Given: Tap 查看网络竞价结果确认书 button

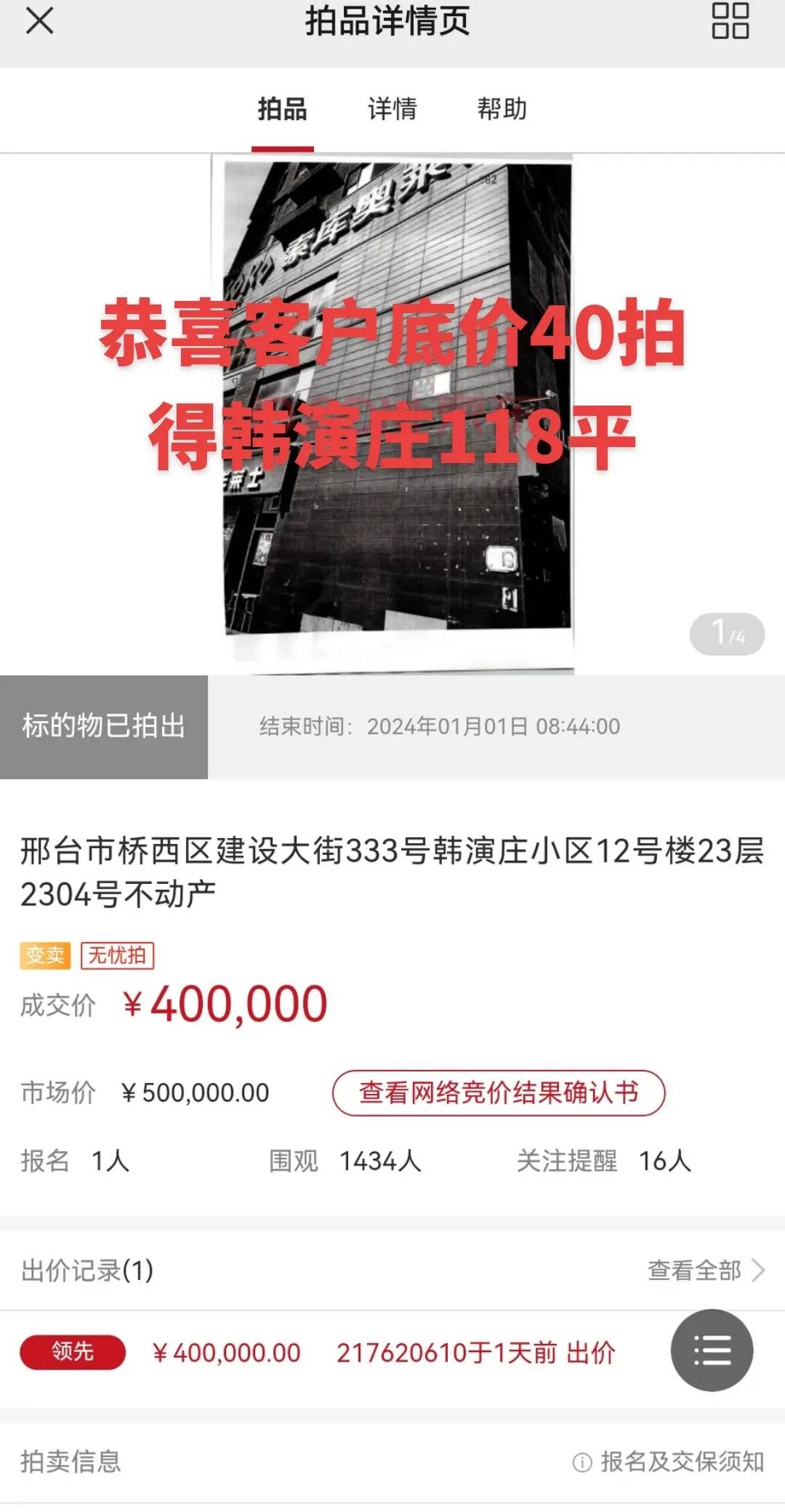Looking at the screenshot, I should tap(499, 1093).
